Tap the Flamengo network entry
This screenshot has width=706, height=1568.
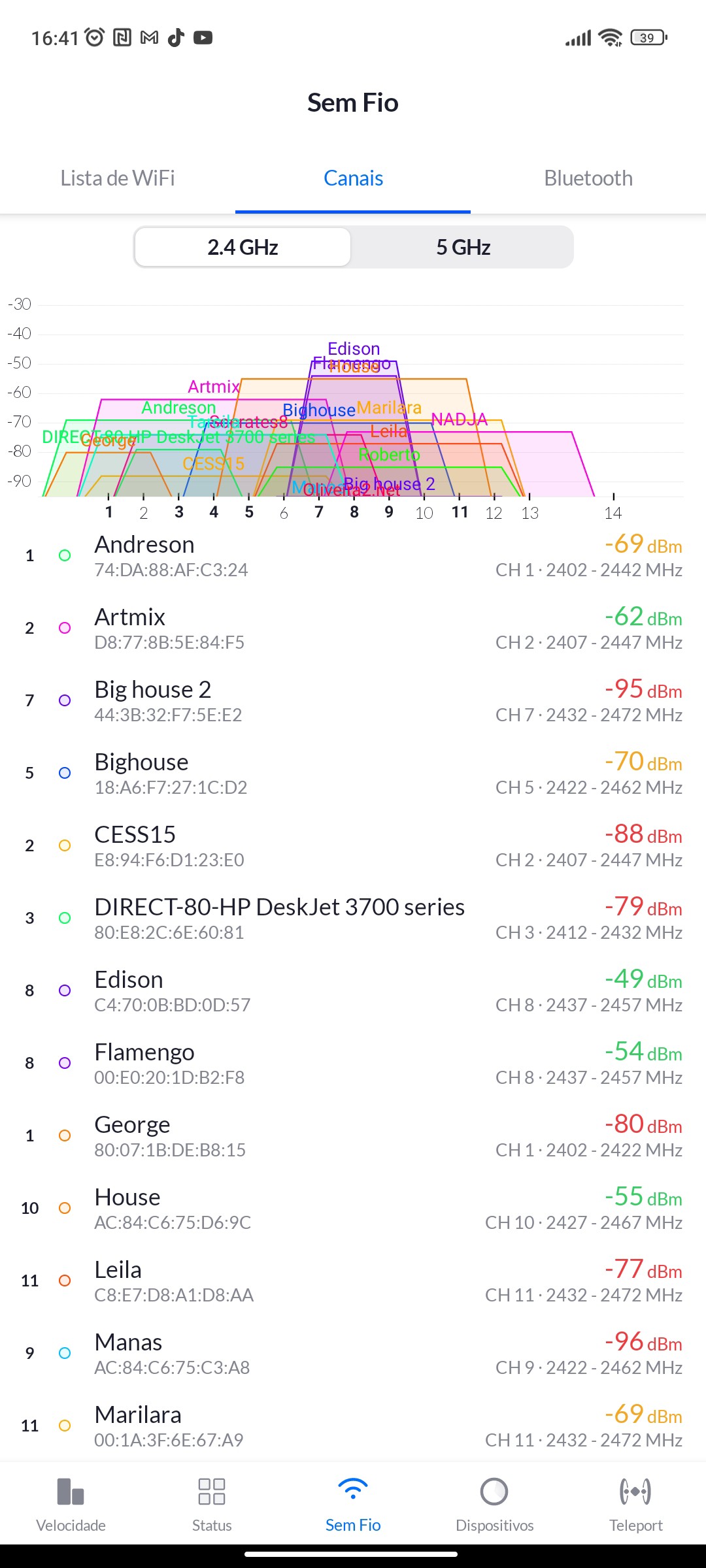(353, 1064)
